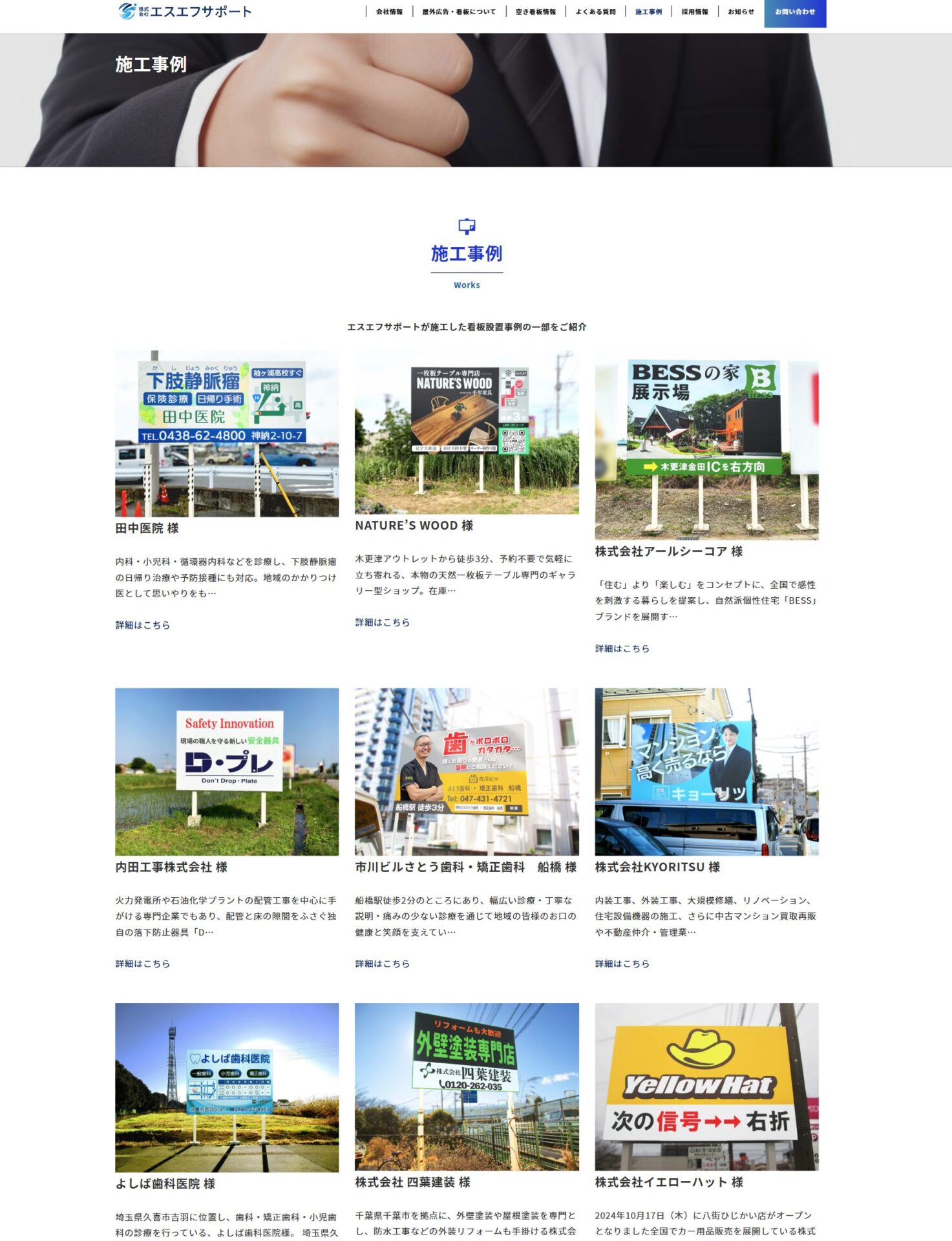This screenshot has width=952, height=1241.
Task: Tap 詳細はこちら under 市川ビルさとう歯科
Action: pos(383,964)
